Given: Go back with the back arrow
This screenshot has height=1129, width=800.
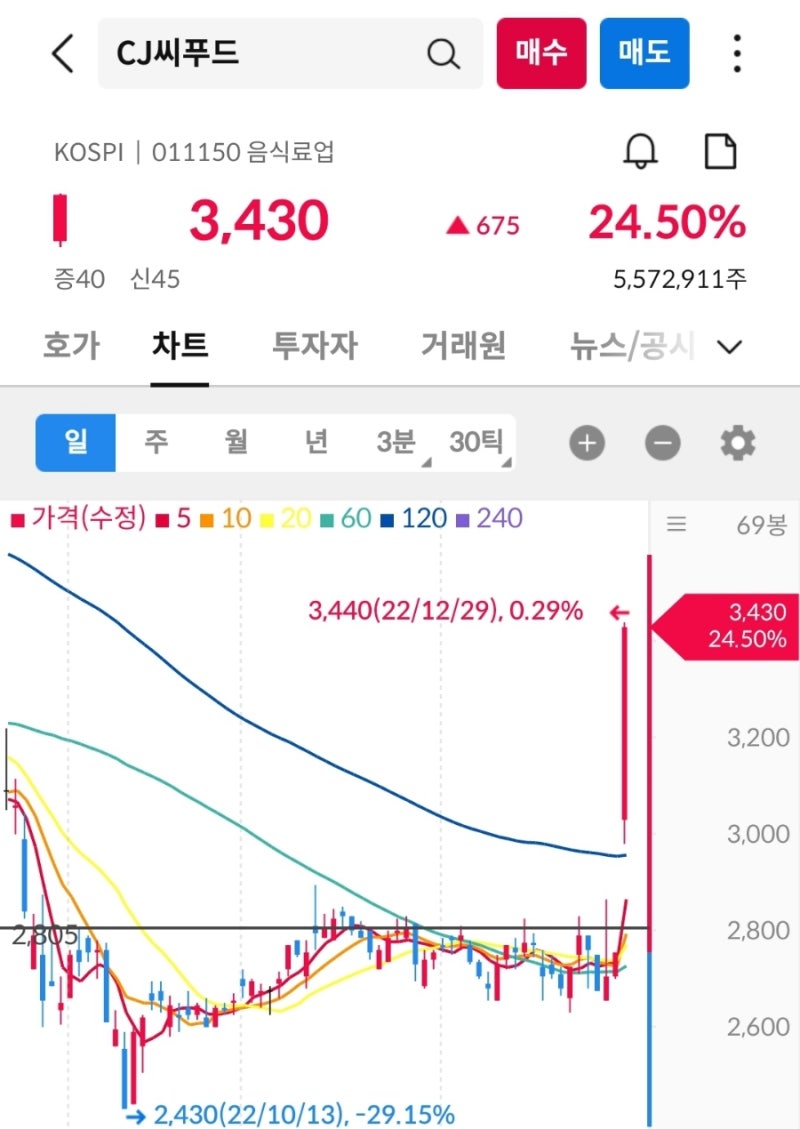Looking at the screenshot, I should tap(61, 54).
